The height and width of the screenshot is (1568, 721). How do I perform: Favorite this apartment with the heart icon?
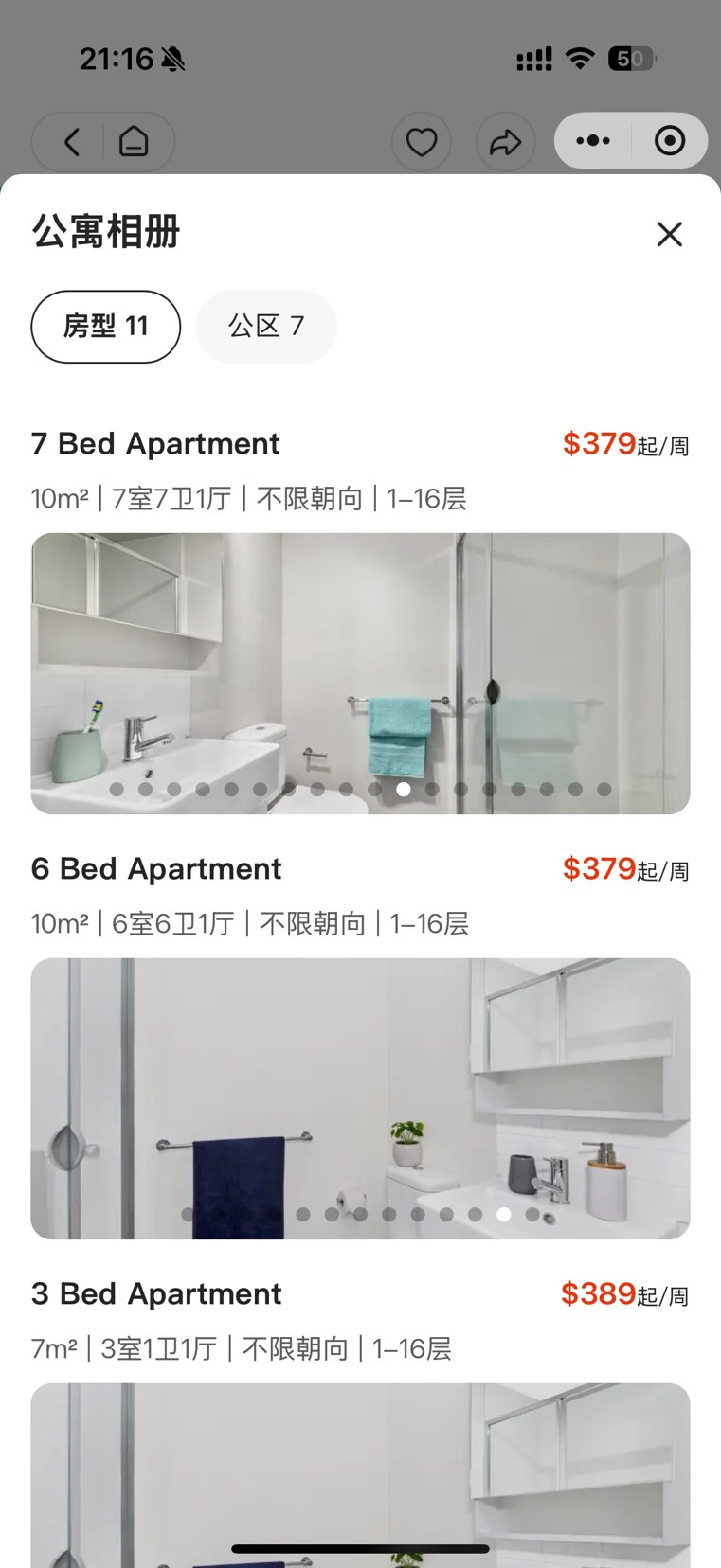pos(421,142)
